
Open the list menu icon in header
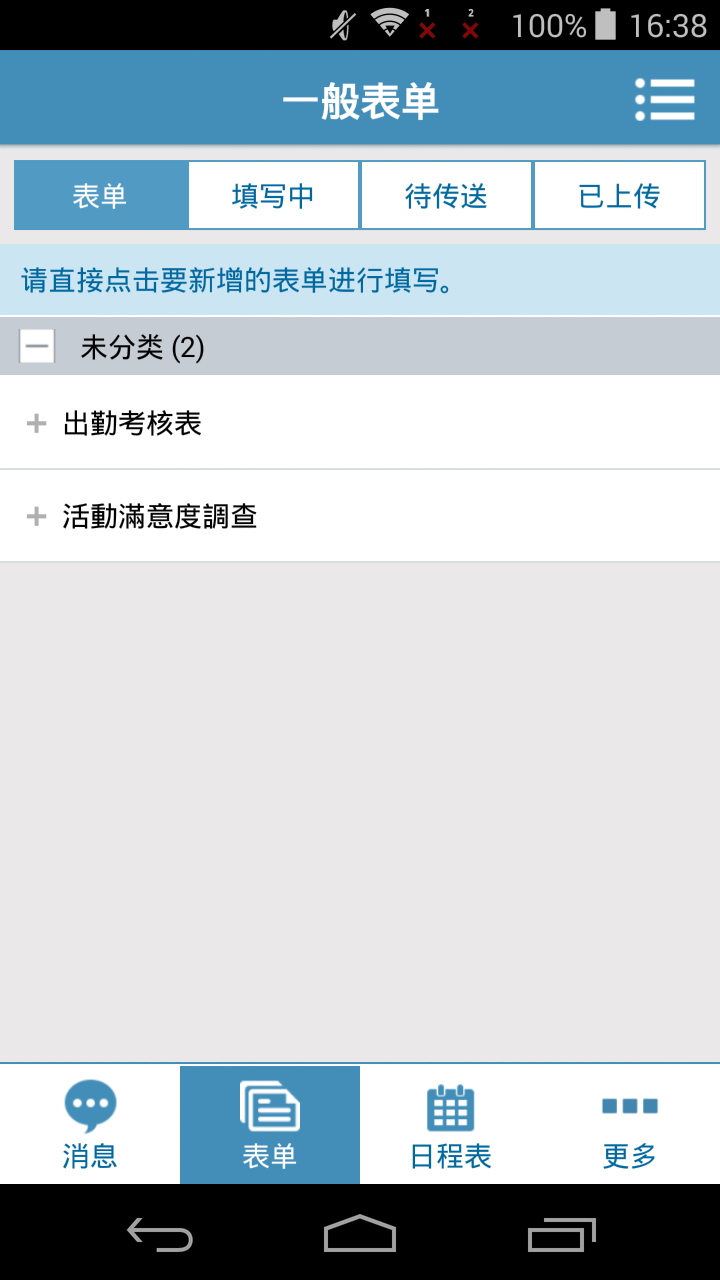(x=665, y=99)
